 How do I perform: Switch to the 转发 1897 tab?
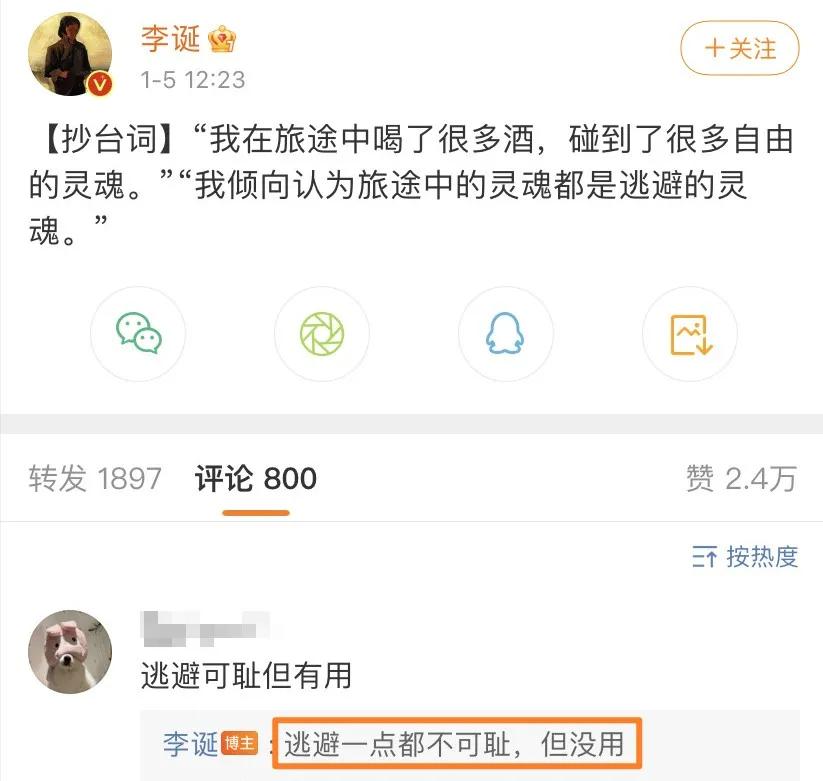pyautogui.click(x=95, y=479)
